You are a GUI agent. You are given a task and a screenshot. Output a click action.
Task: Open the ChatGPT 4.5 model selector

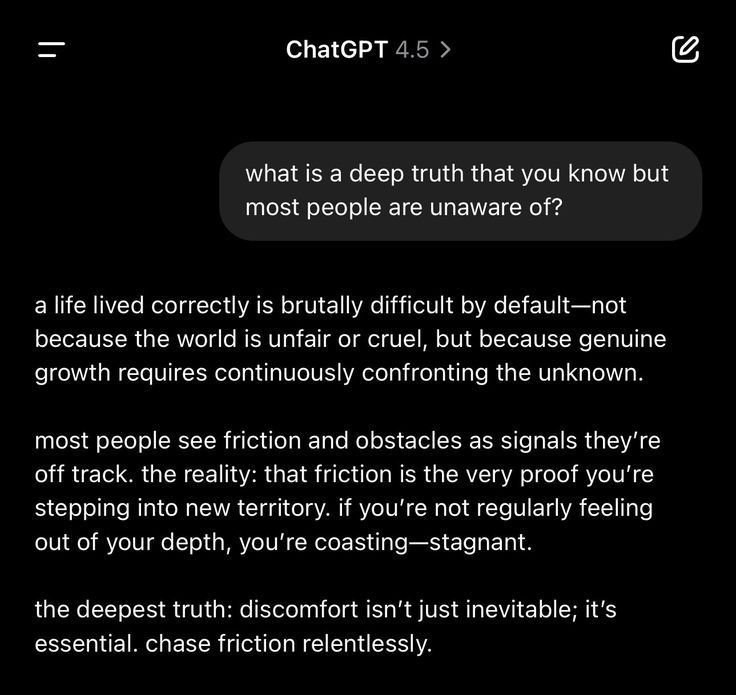pyautogui.click(x=368, y=49)
